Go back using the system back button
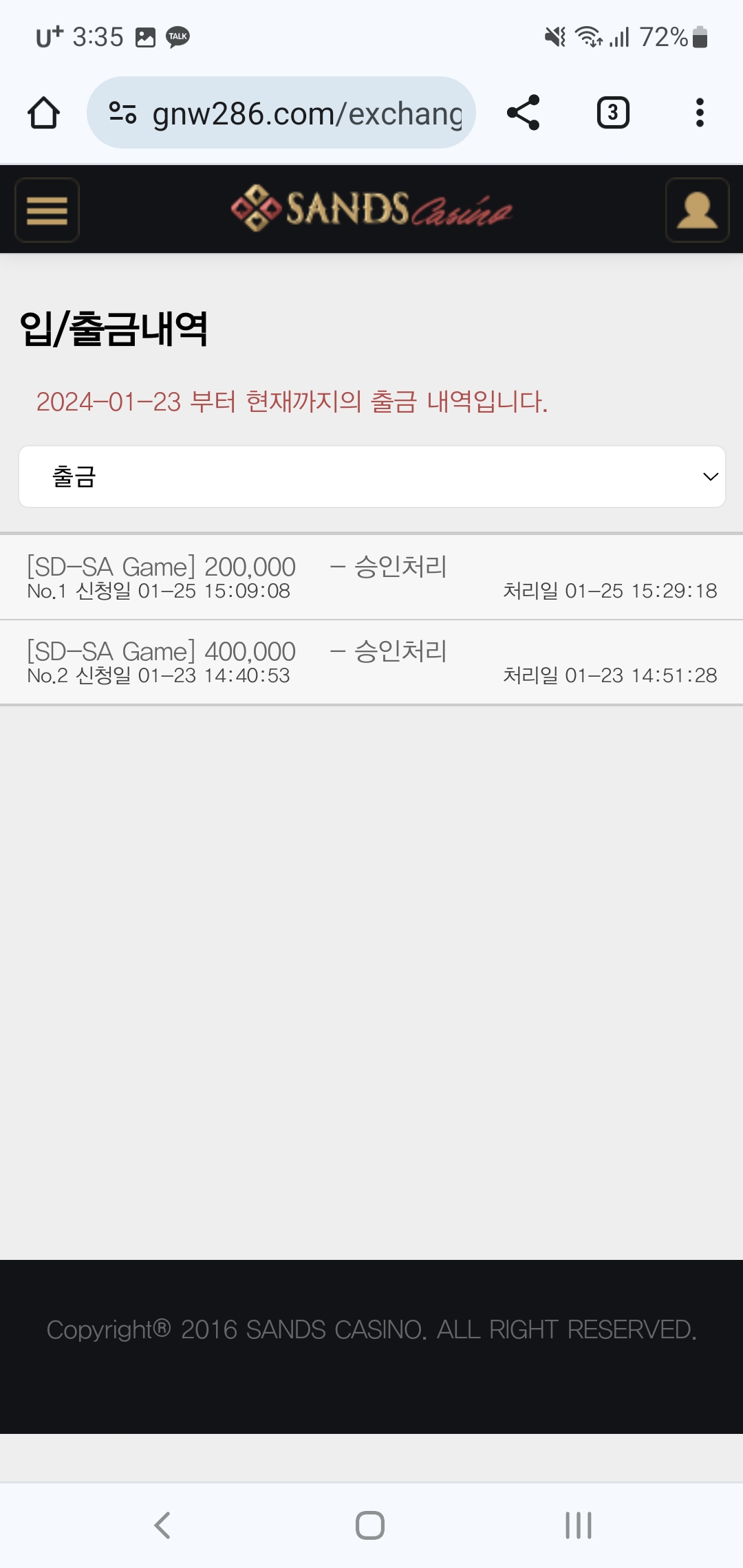 pos(162,1525)
